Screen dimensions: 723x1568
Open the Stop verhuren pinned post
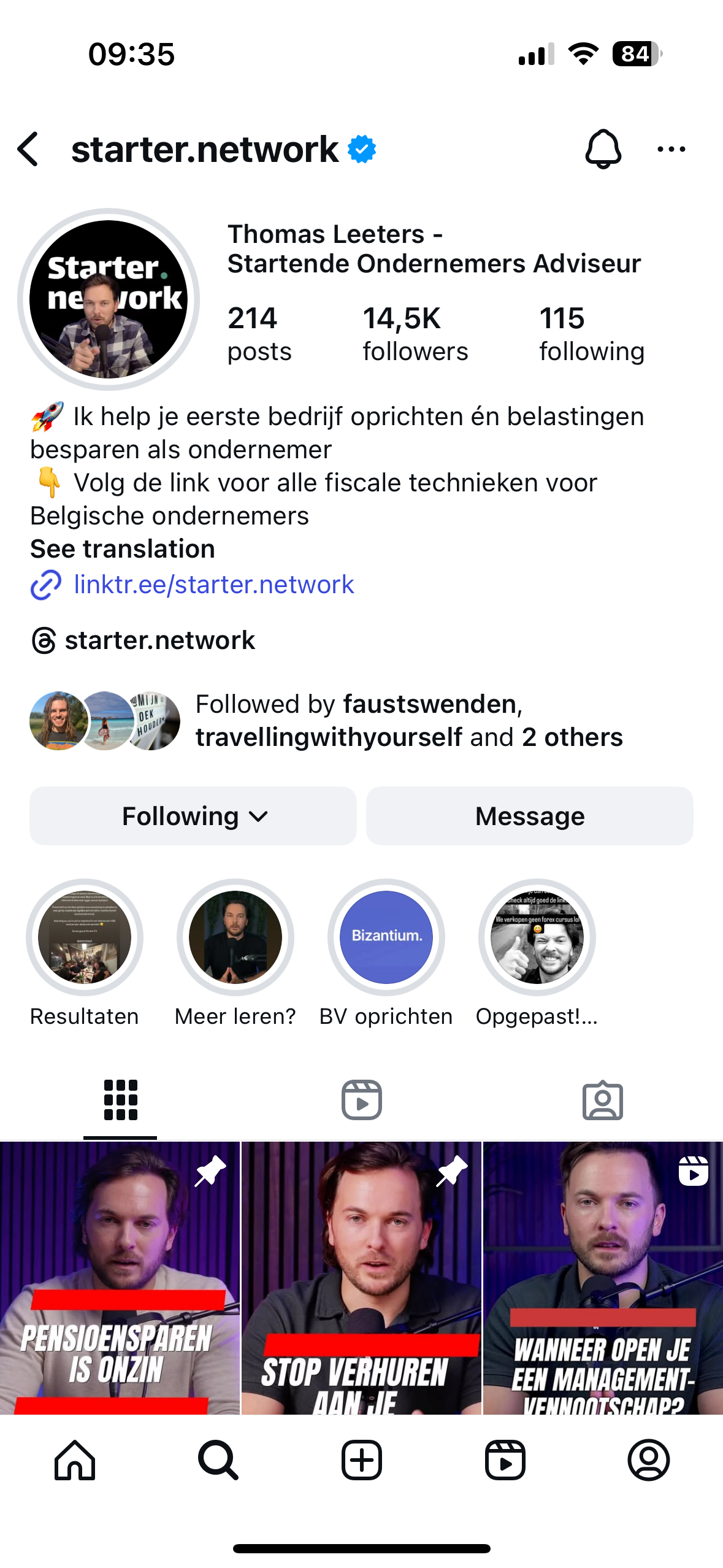click(x=361, y=1278)
